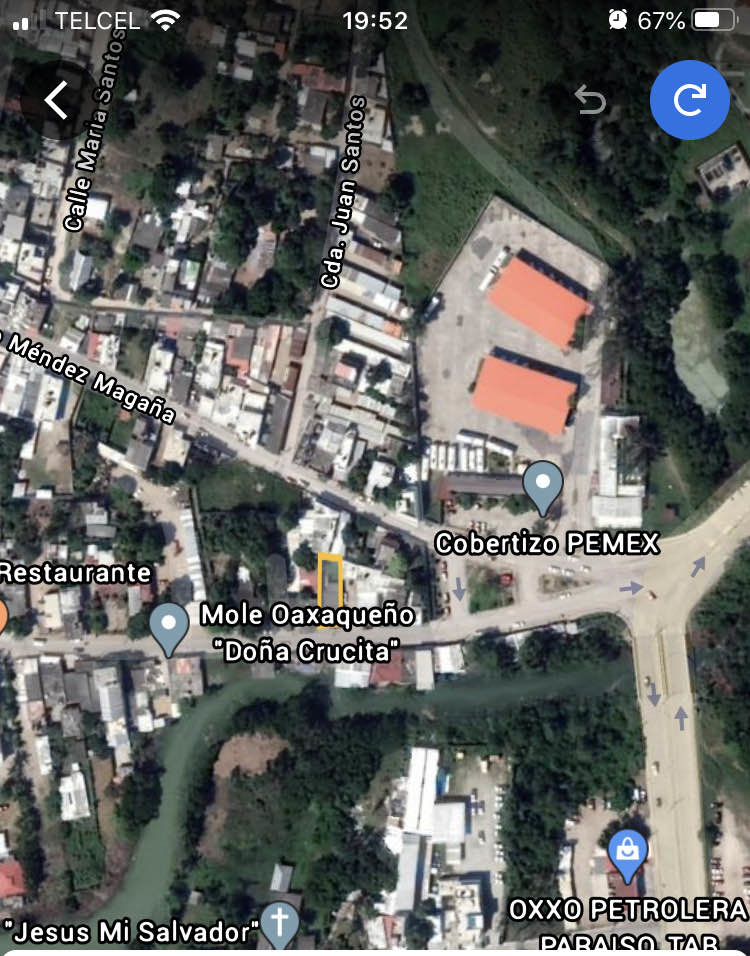
Task: Open the "Jesus Mi Salvador" church pin
Action: pos(280,923)
